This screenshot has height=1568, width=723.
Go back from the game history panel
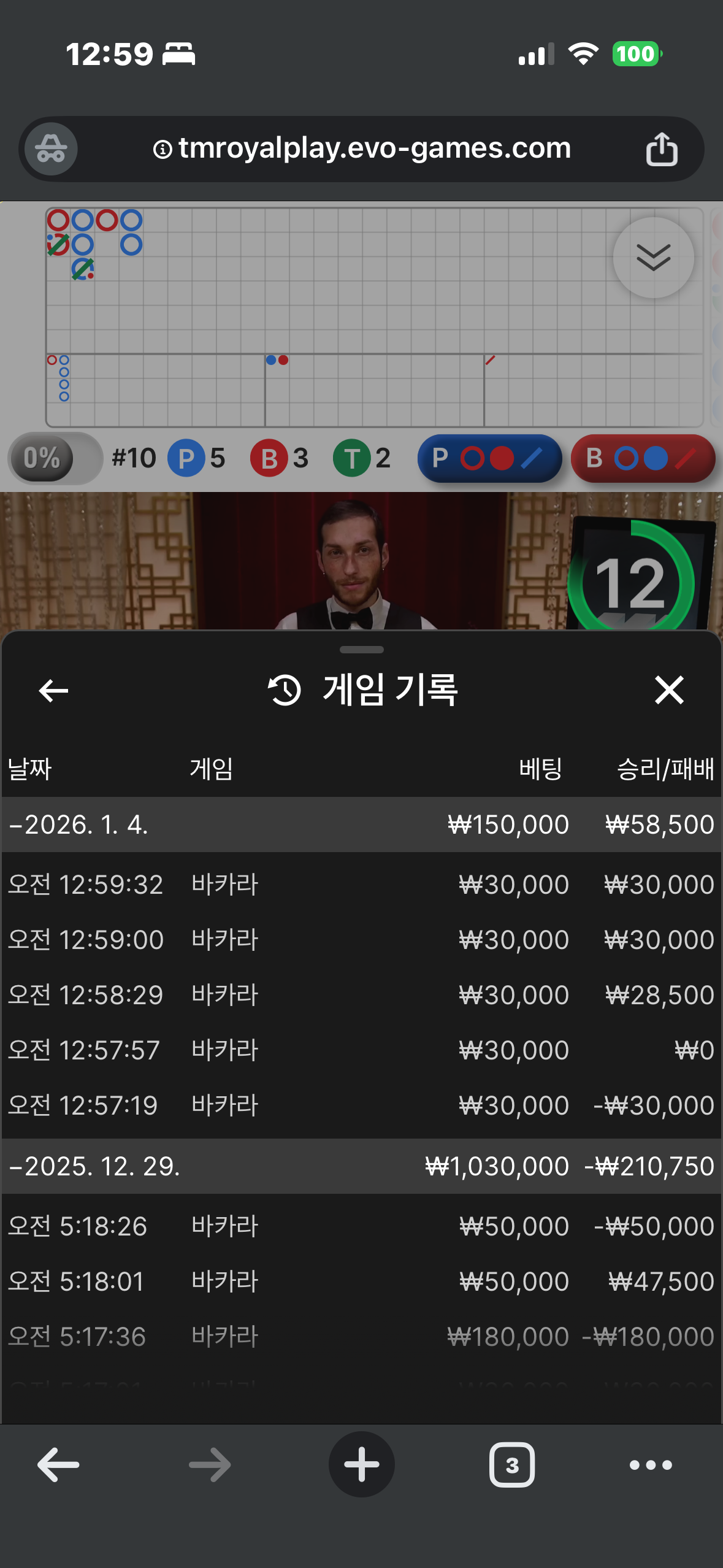pyautogui.click(x=53, y=691)
